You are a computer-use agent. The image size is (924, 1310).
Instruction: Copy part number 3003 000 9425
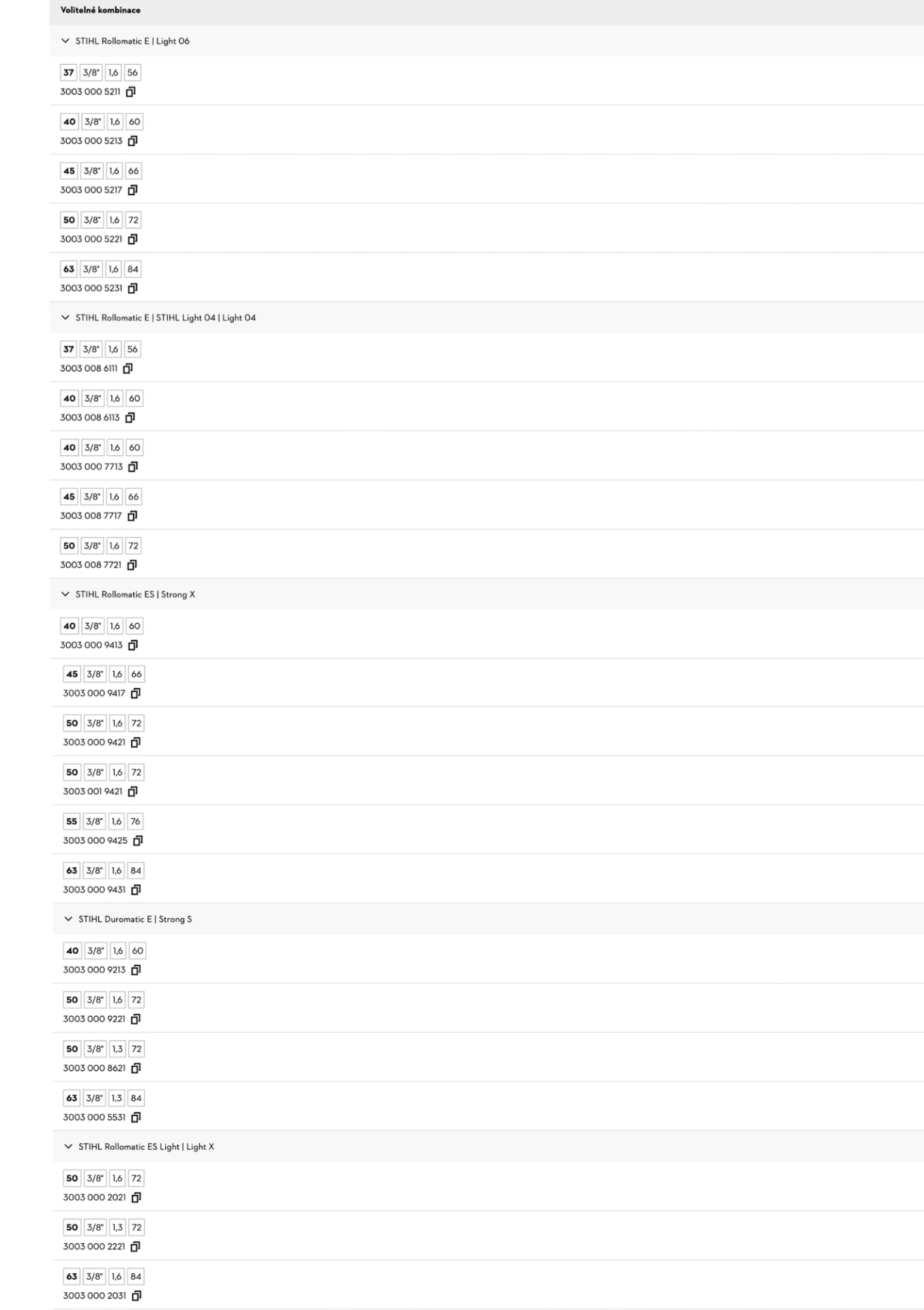pyautogui.click(x=138, y=841)
